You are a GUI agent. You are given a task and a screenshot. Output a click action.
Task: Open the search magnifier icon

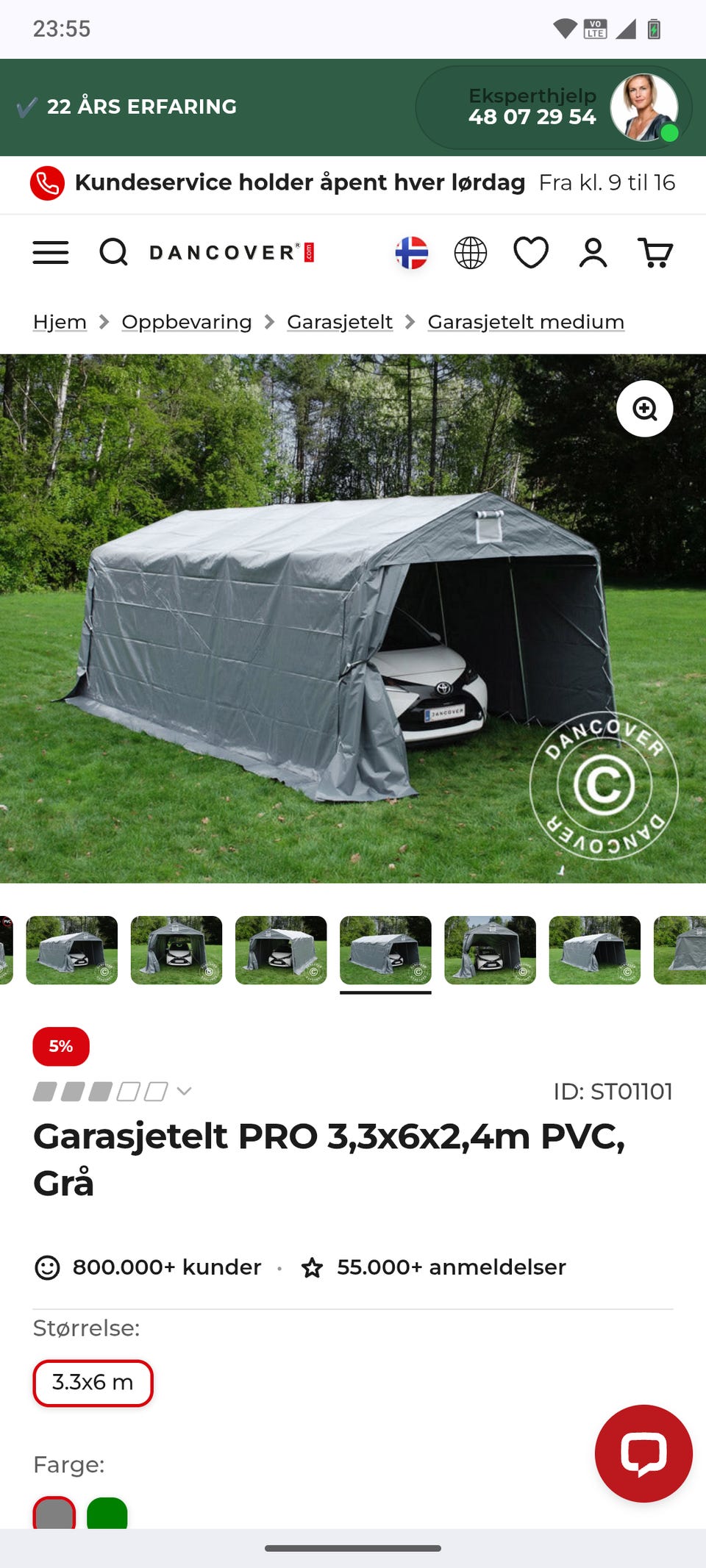click(x=114, y=253)
